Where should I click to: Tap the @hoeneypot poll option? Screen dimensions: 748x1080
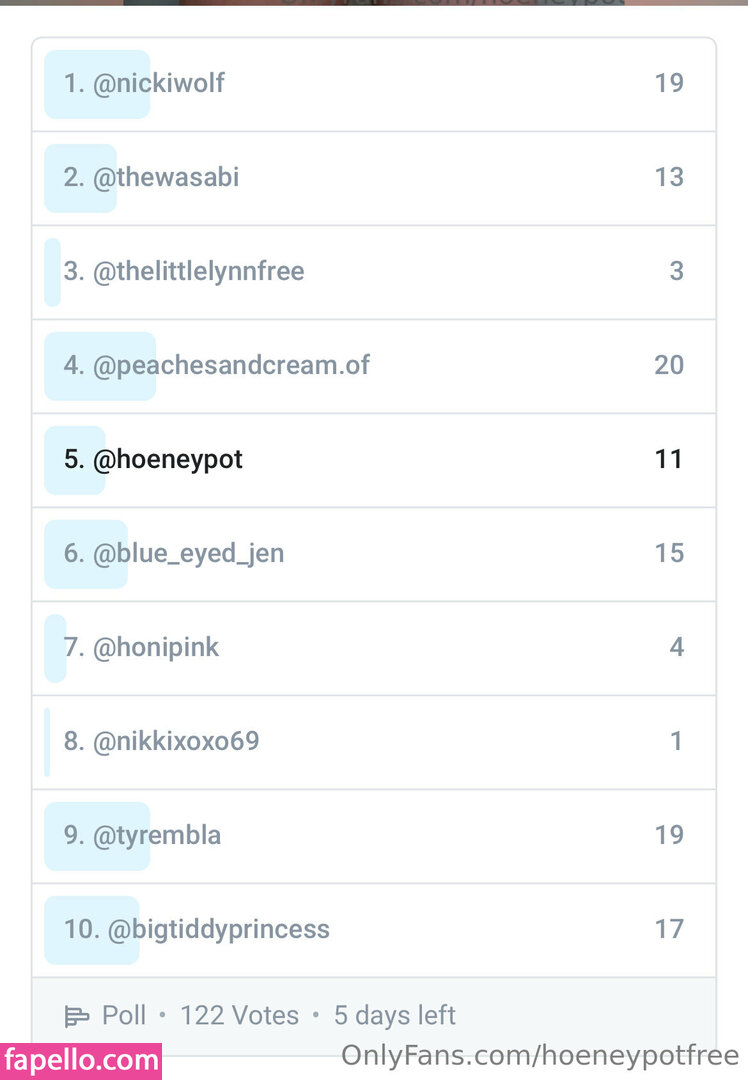click(x=373, y=460)
